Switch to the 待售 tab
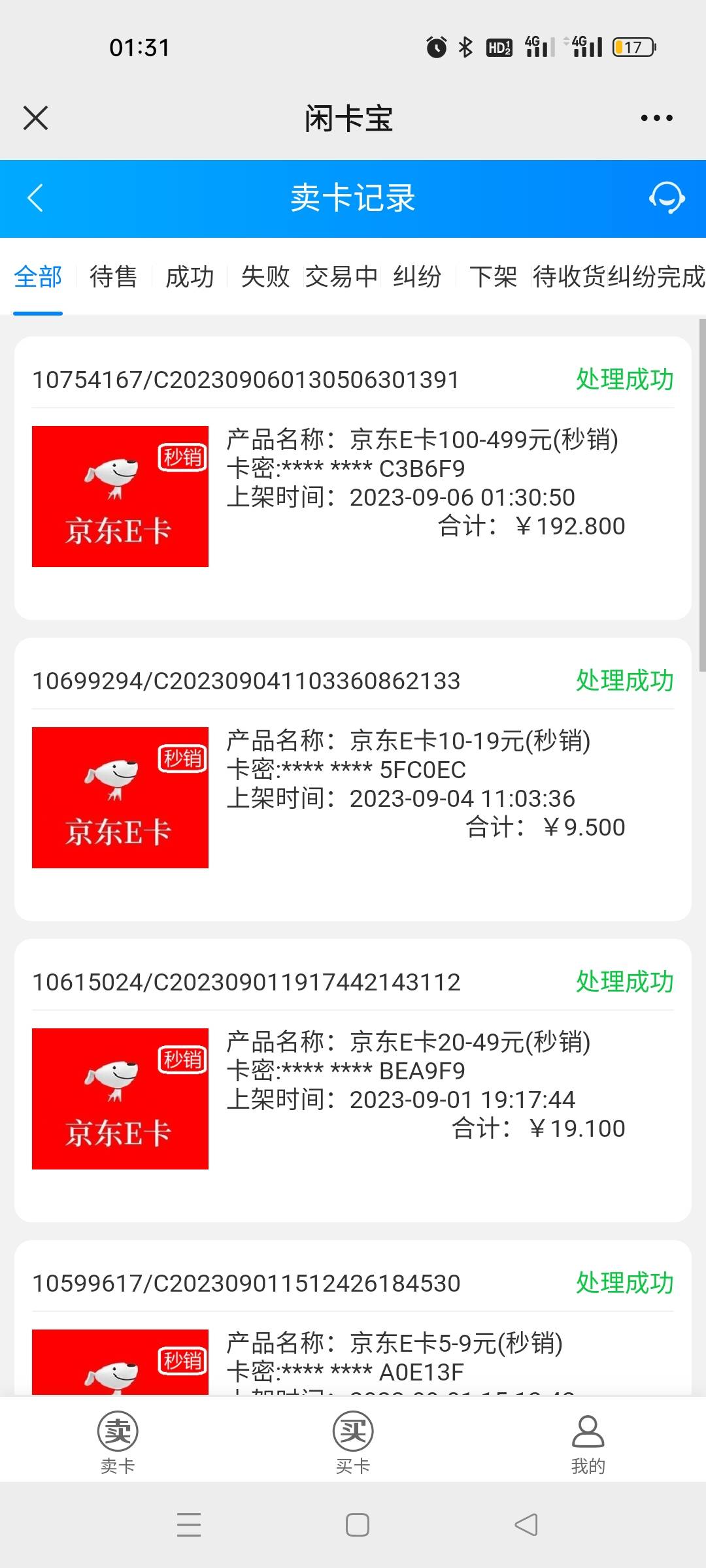The height and width of the screenshot is (1568, 706). coord(114,276)
